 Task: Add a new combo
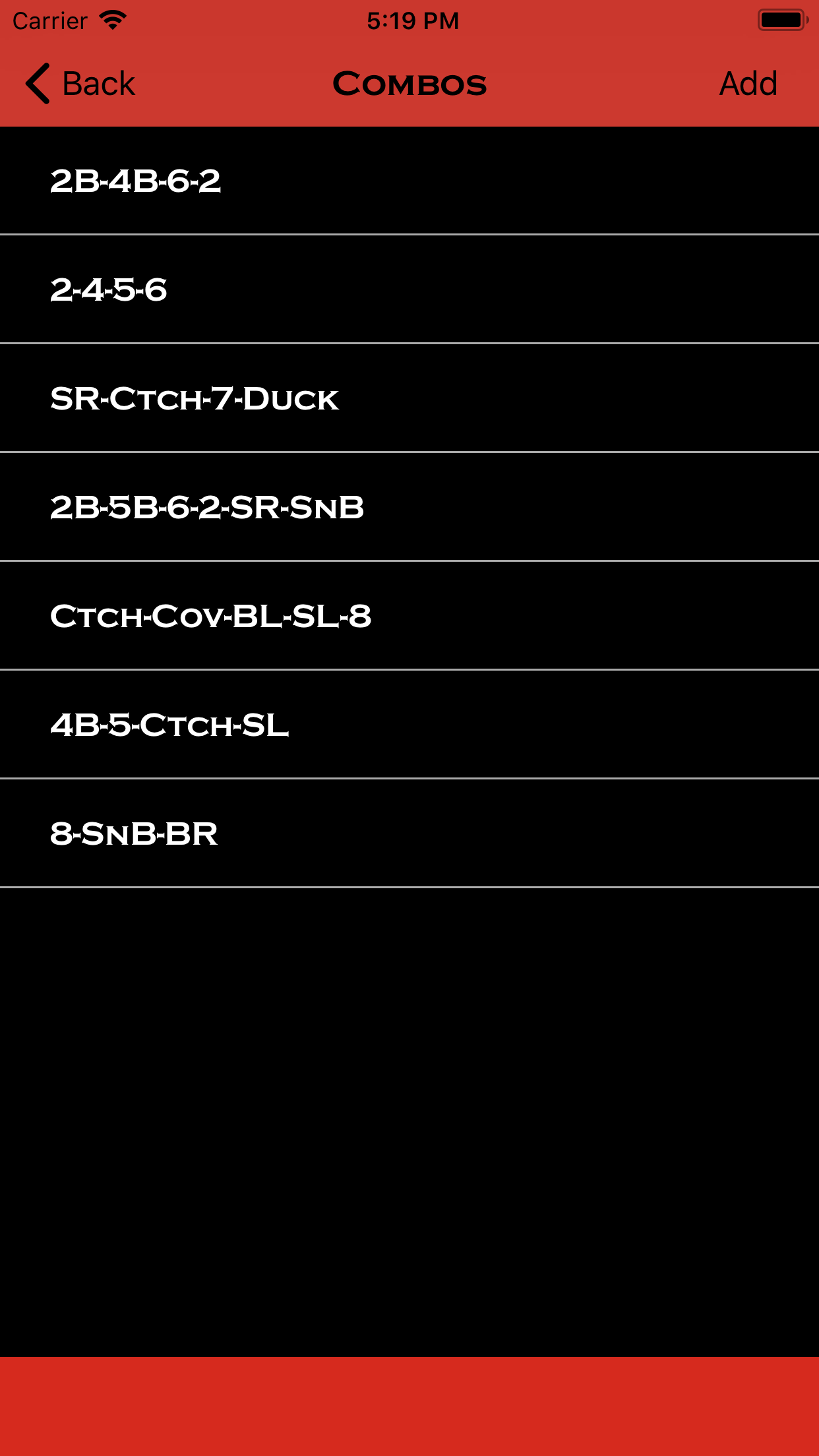[x=747, y=83]
